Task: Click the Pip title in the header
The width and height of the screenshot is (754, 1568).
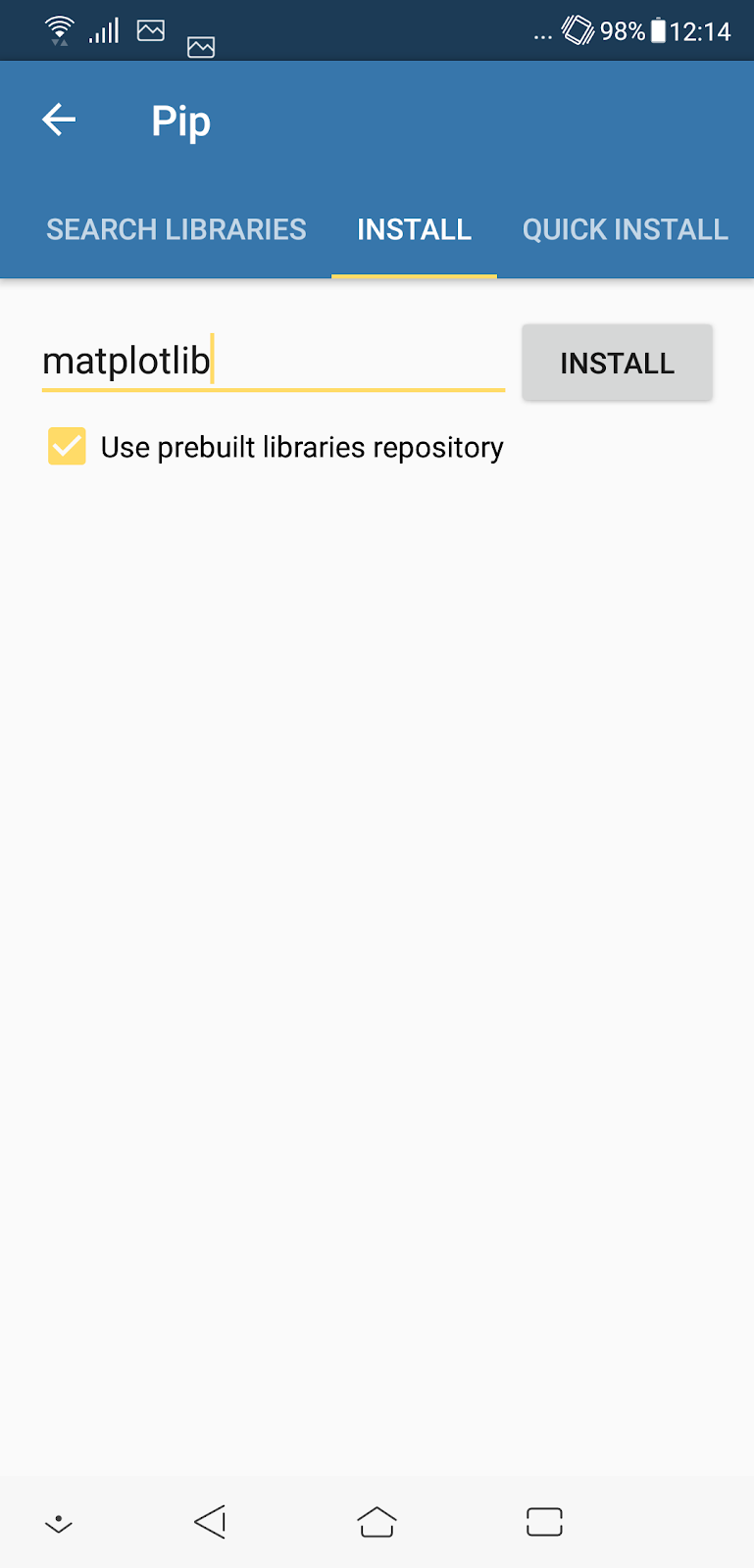Action: pos(180,121)
